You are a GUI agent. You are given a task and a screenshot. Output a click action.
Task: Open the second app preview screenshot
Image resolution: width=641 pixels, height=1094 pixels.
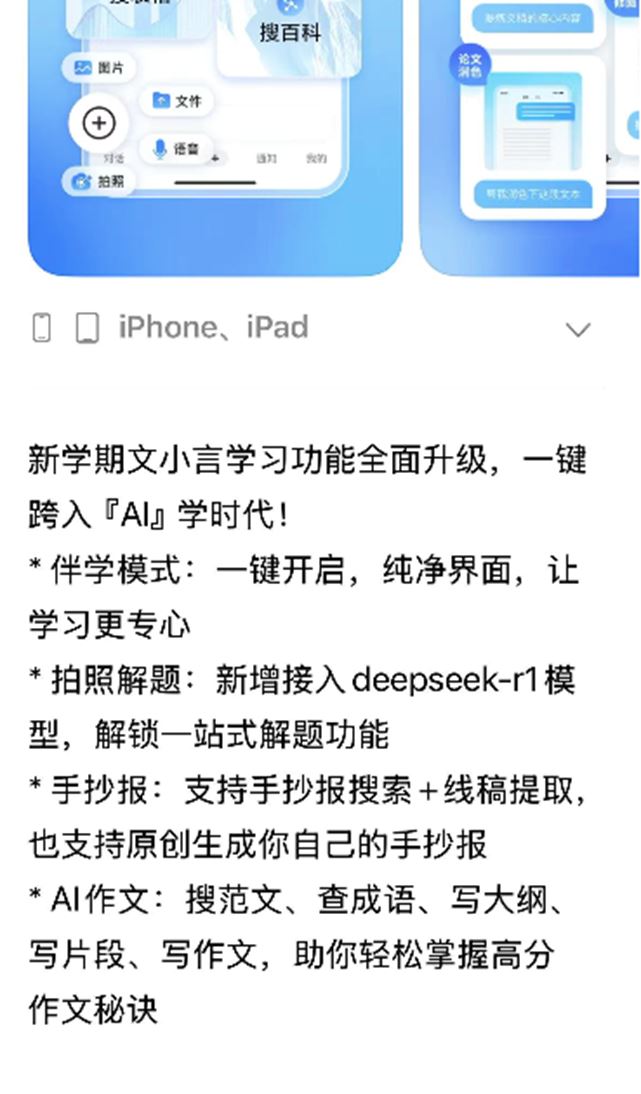[531, 135]
